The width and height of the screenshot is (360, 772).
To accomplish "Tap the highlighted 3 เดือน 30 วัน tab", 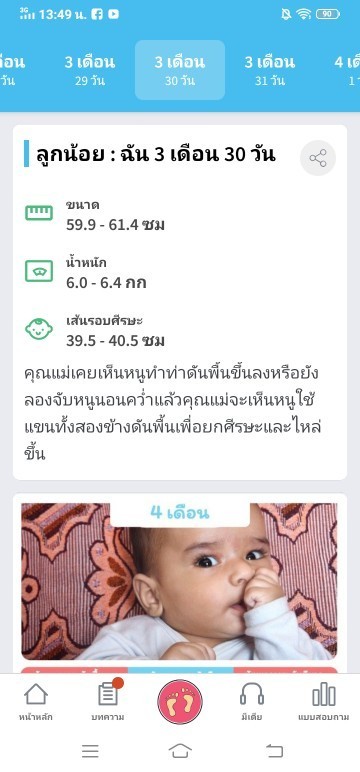I will tap(180, 70).
